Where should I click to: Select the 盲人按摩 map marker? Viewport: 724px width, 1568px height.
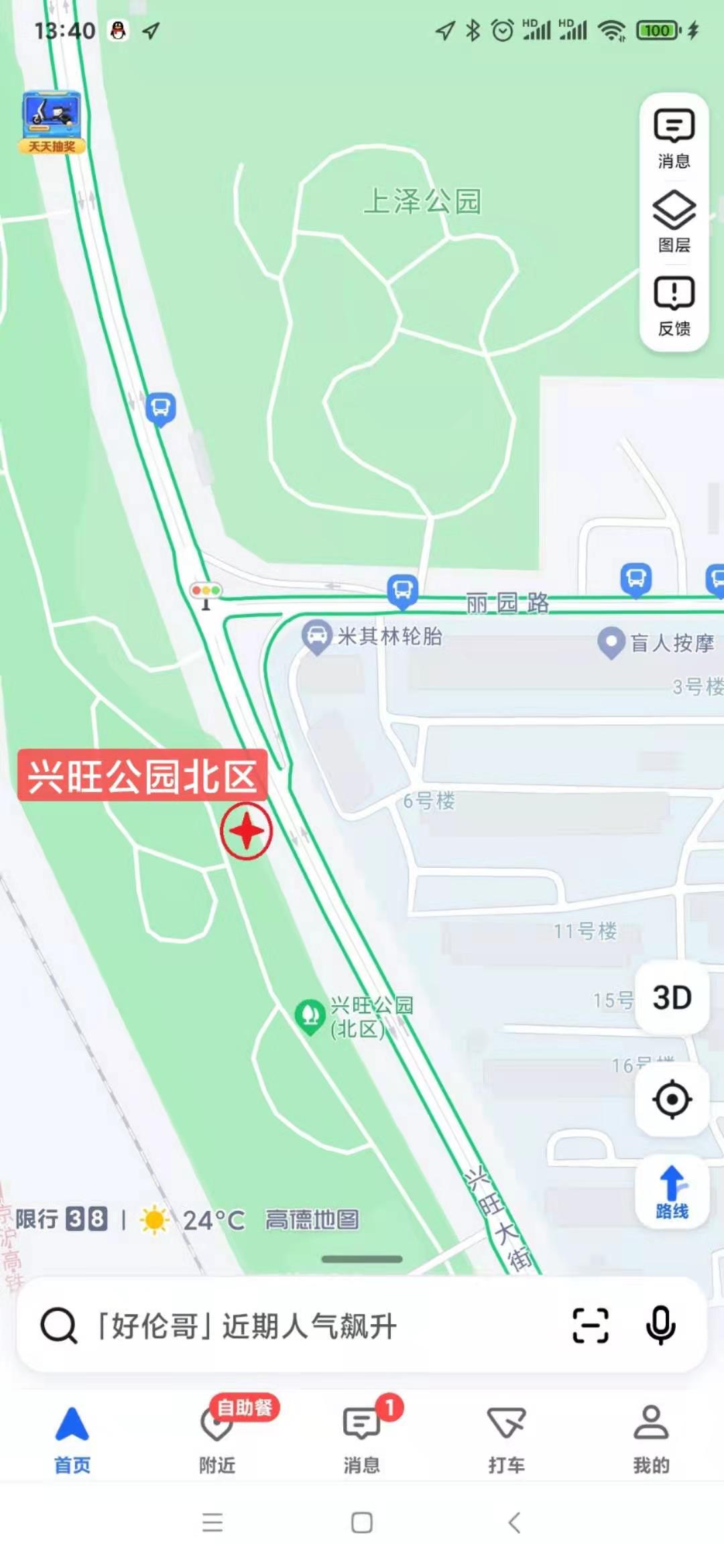click(611, 642)
